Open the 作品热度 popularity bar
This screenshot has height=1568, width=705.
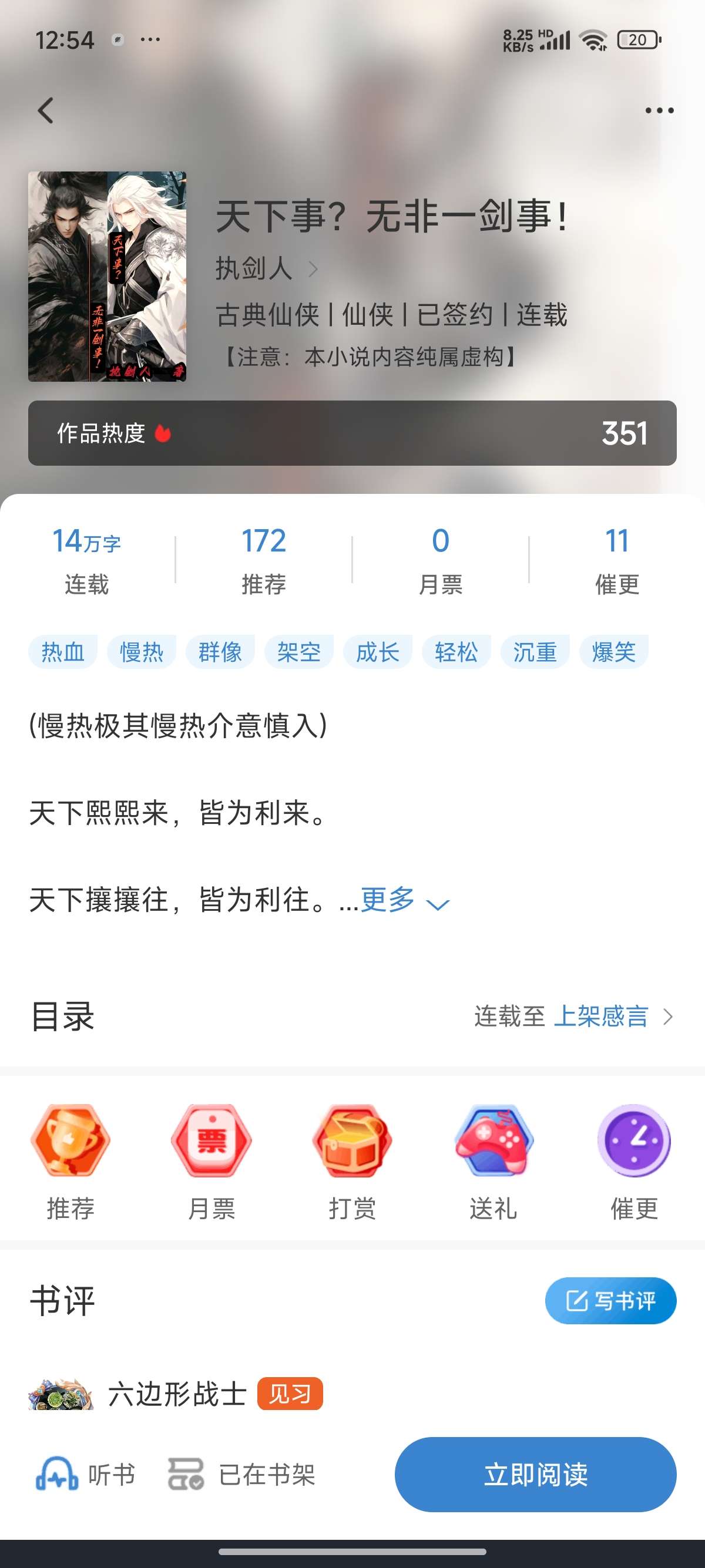352,433
